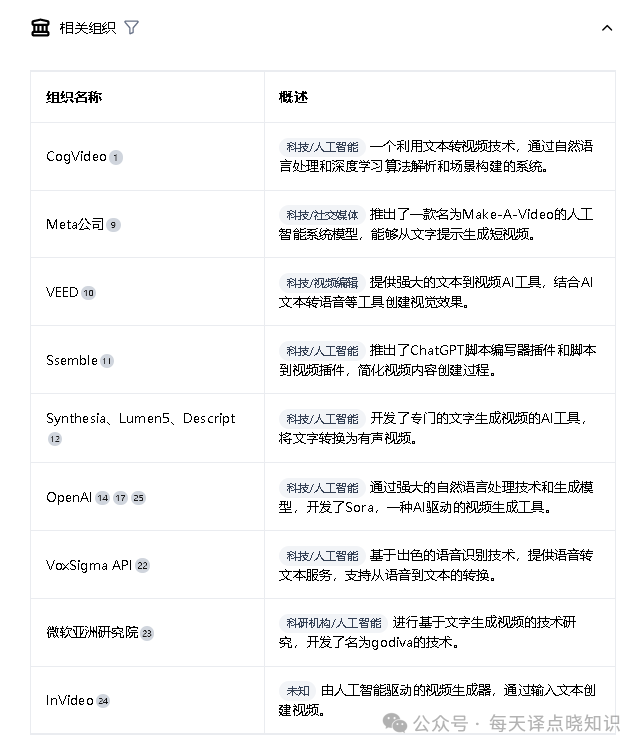View source 10 for VEED
This screenshot has height=750, width=642.
pos(89,293)
